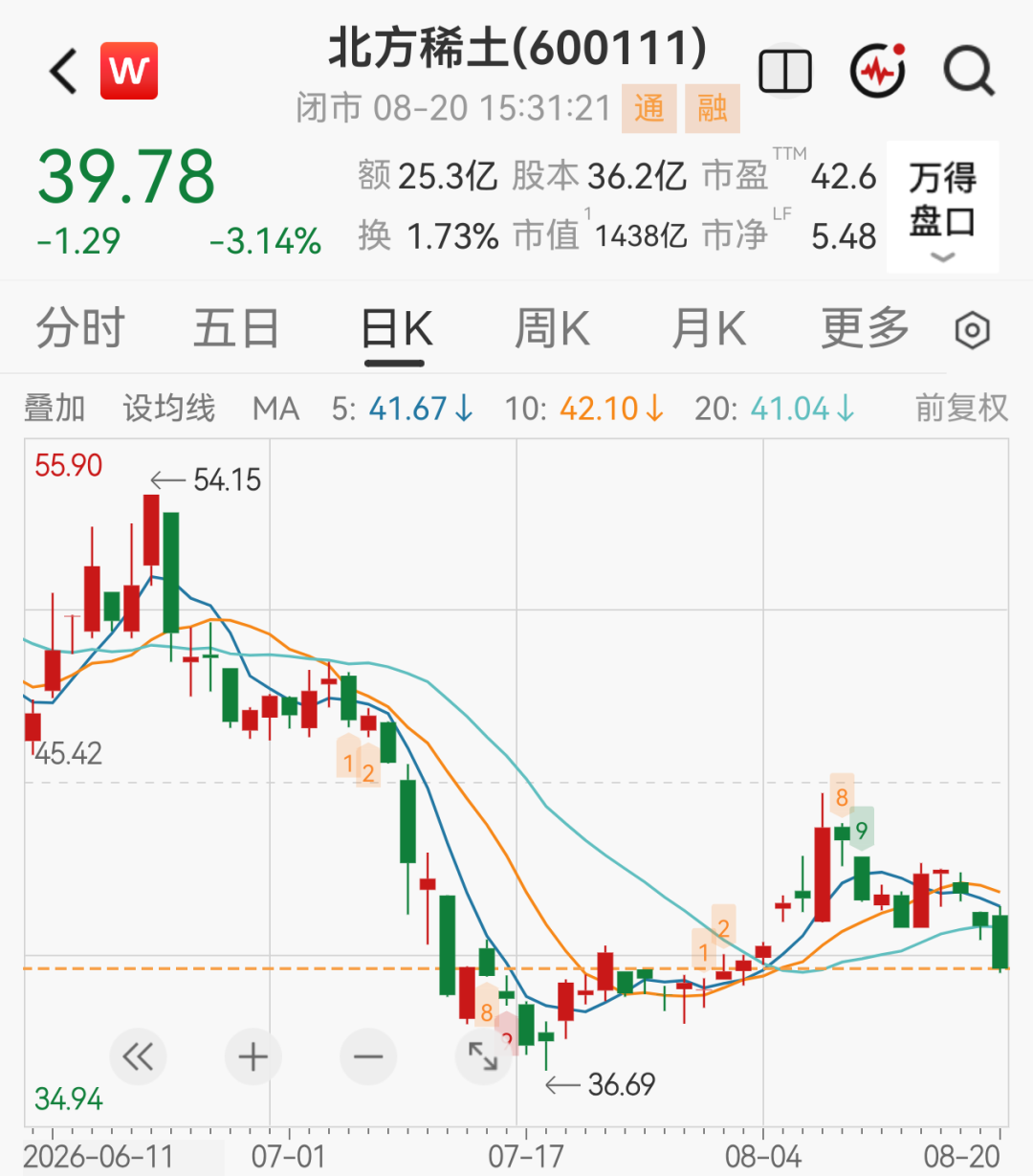Switch to the 分时 tab
Image resolution: width=1033 pixels, height=1176 pixels.
[x=80, y=330]
